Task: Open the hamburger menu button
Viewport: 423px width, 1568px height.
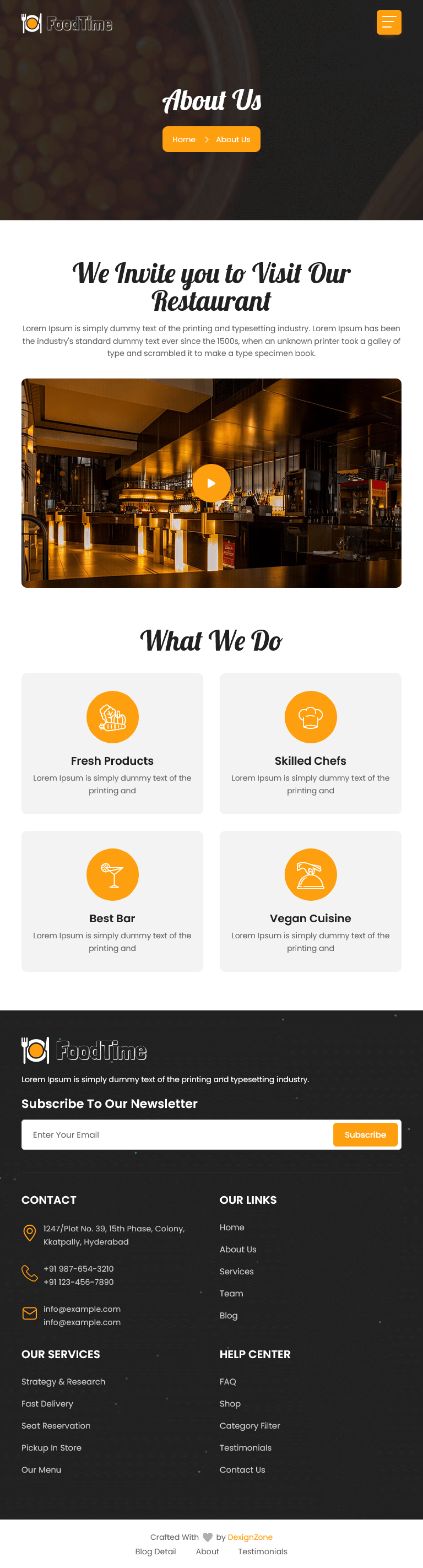Action: [x=388, y=22]
